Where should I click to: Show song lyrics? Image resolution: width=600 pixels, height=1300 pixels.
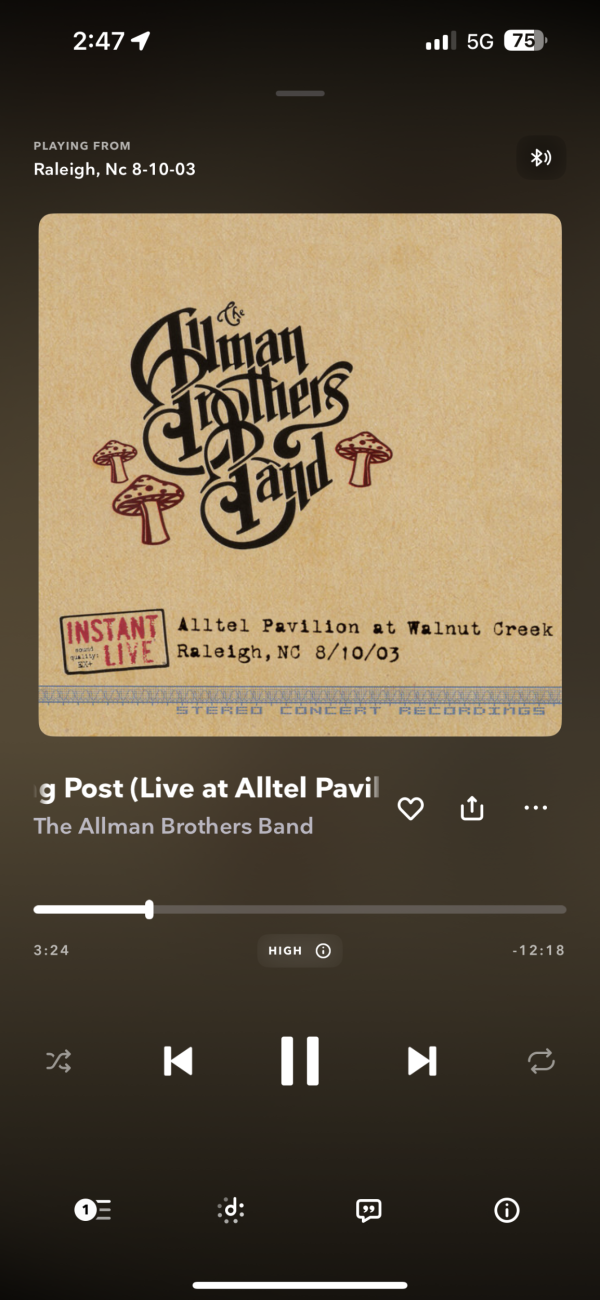369,1210
